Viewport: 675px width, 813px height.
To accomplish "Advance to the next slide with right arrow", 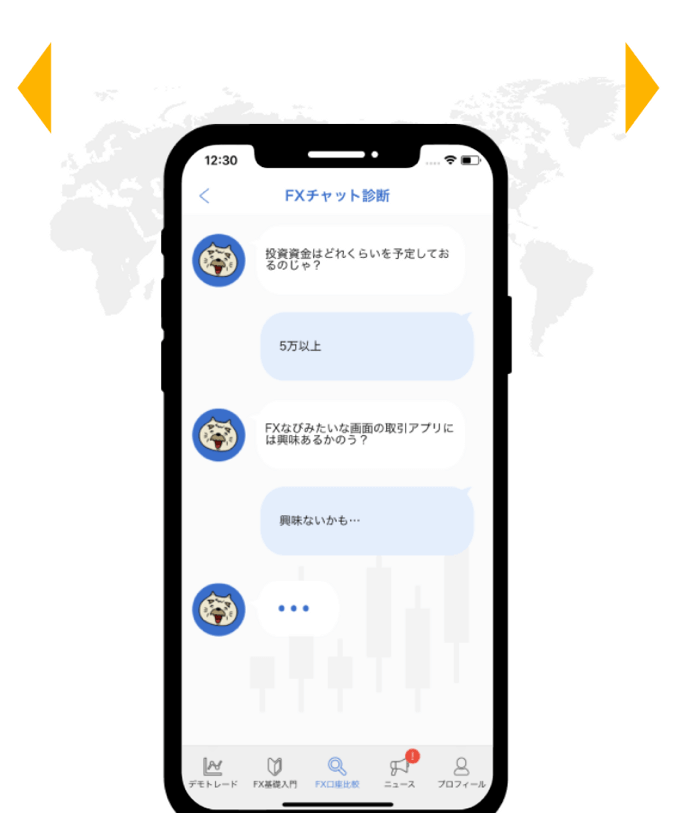I will point(640,88).
